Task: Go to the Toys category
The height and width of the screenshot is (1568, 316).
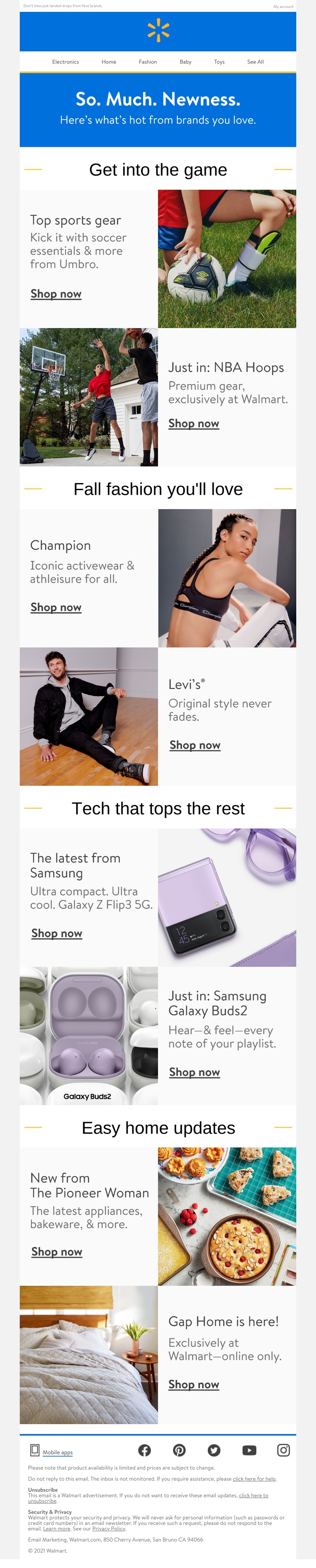Action: [219, 62]
